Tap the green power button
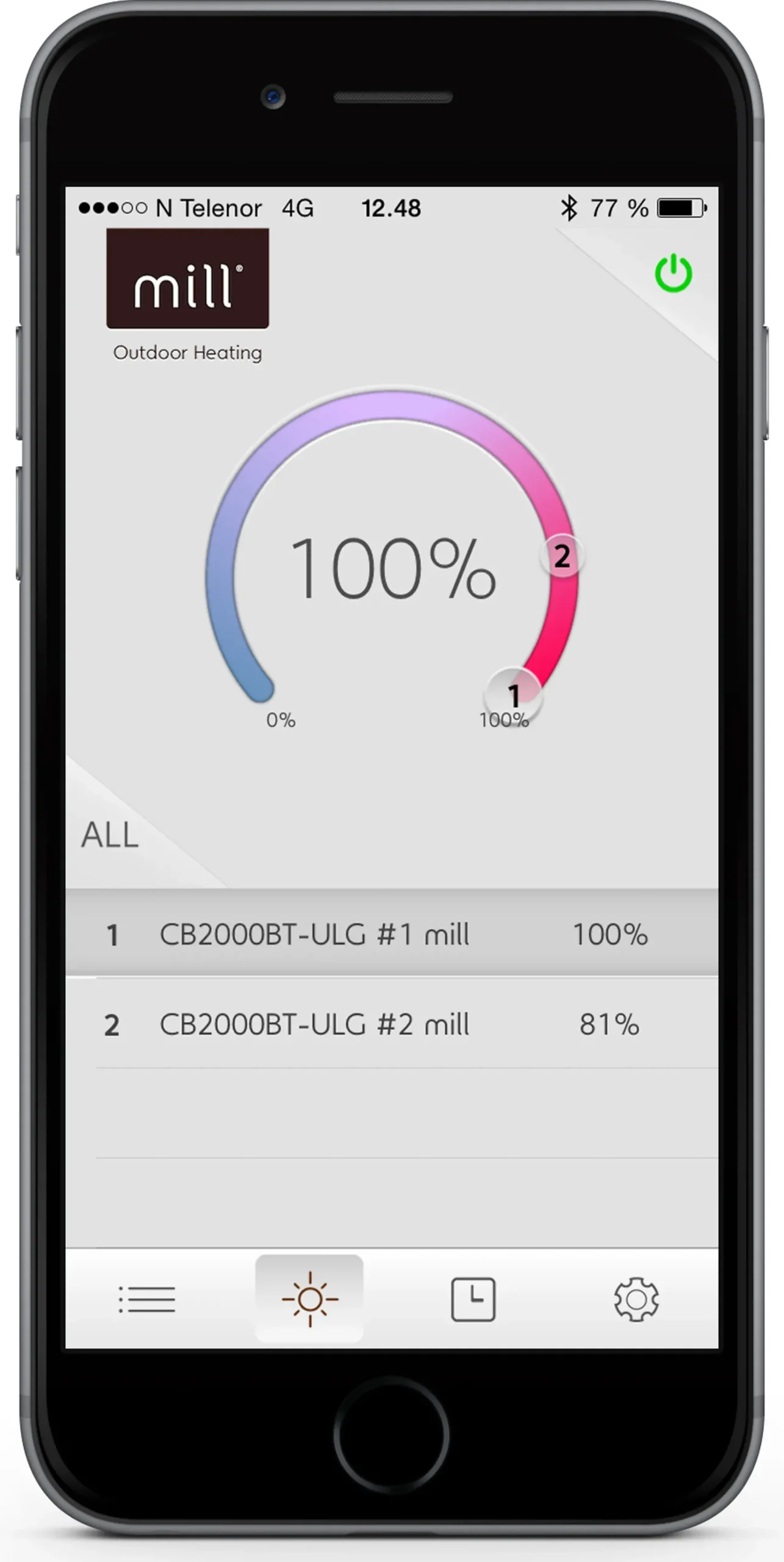 [x=674, y=273]
